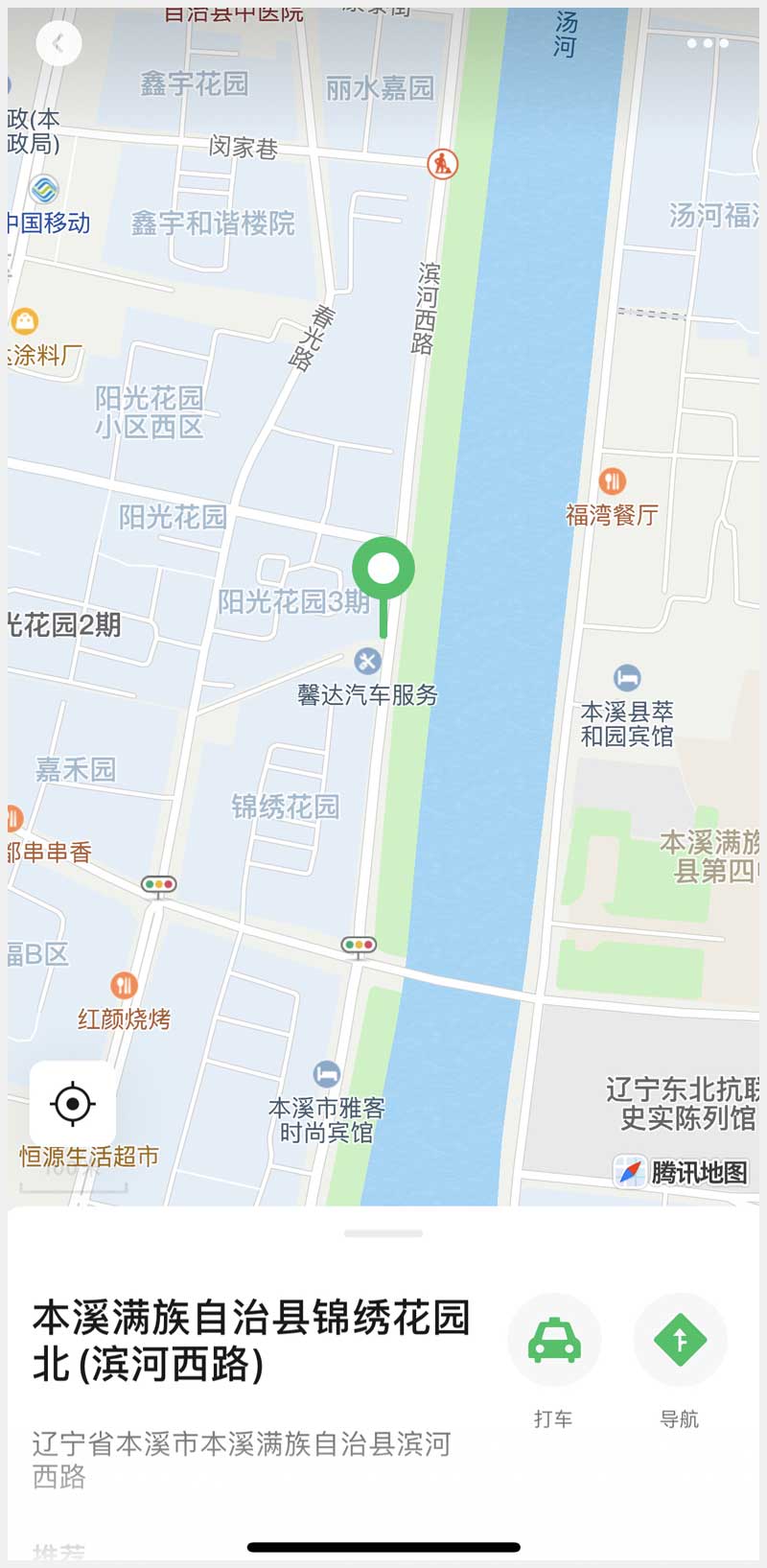767x1568 pixels.
Task: Recenter map on my current location
Action: click(73, 1104)
